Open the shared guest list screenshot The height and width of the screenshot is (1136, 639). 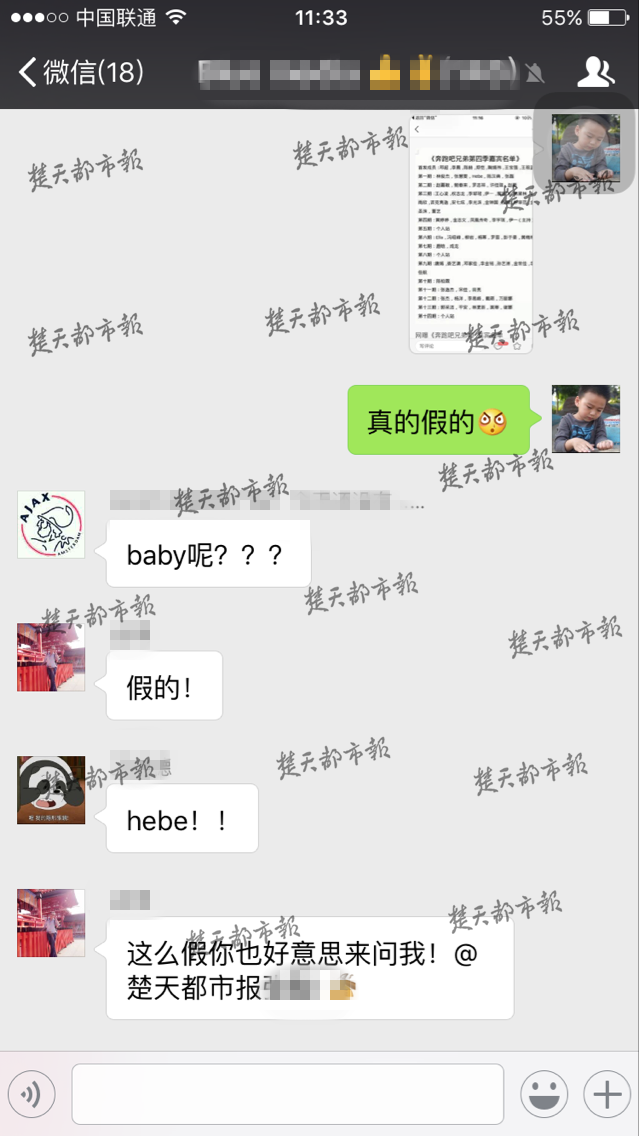[471, 233]
